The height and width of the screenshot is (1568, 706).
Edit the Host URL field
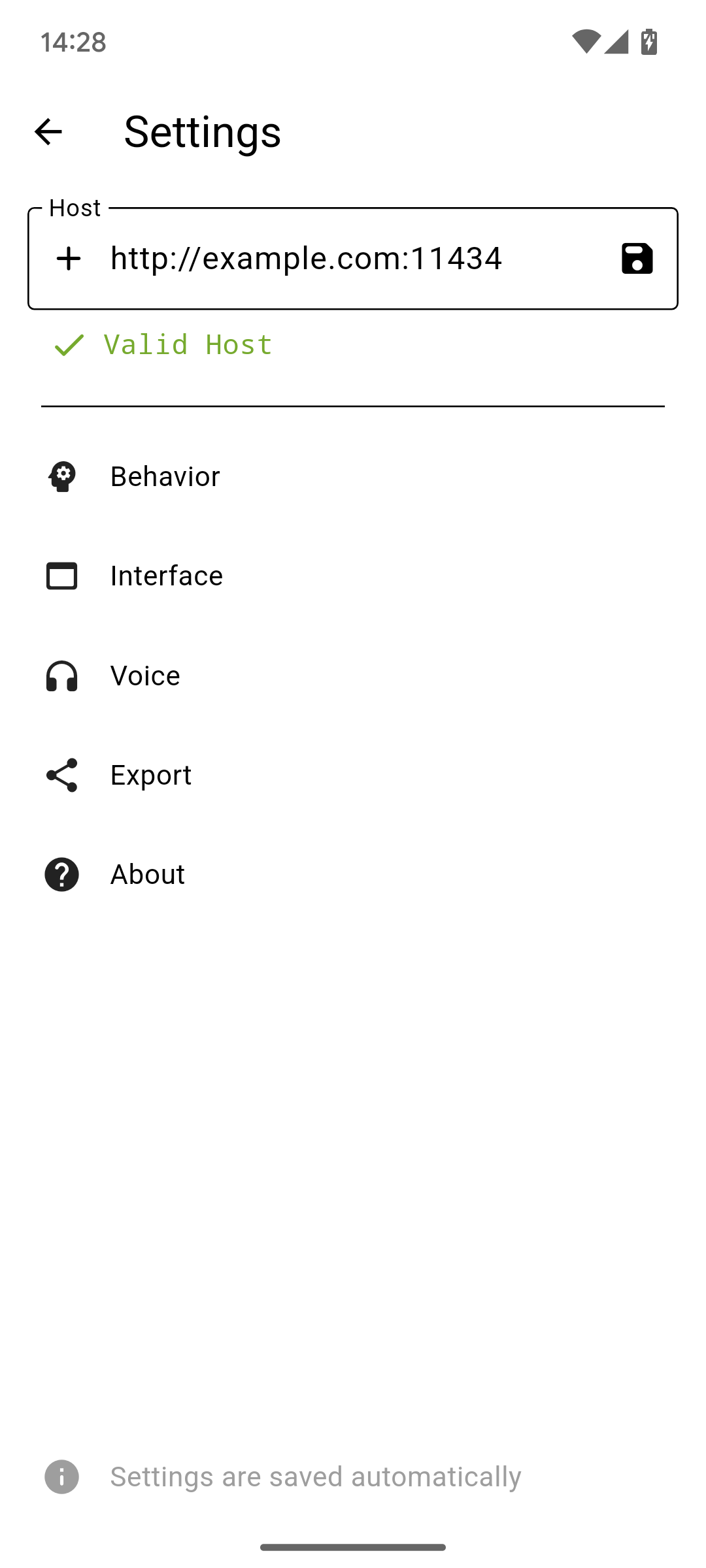(x=353, y=259)
